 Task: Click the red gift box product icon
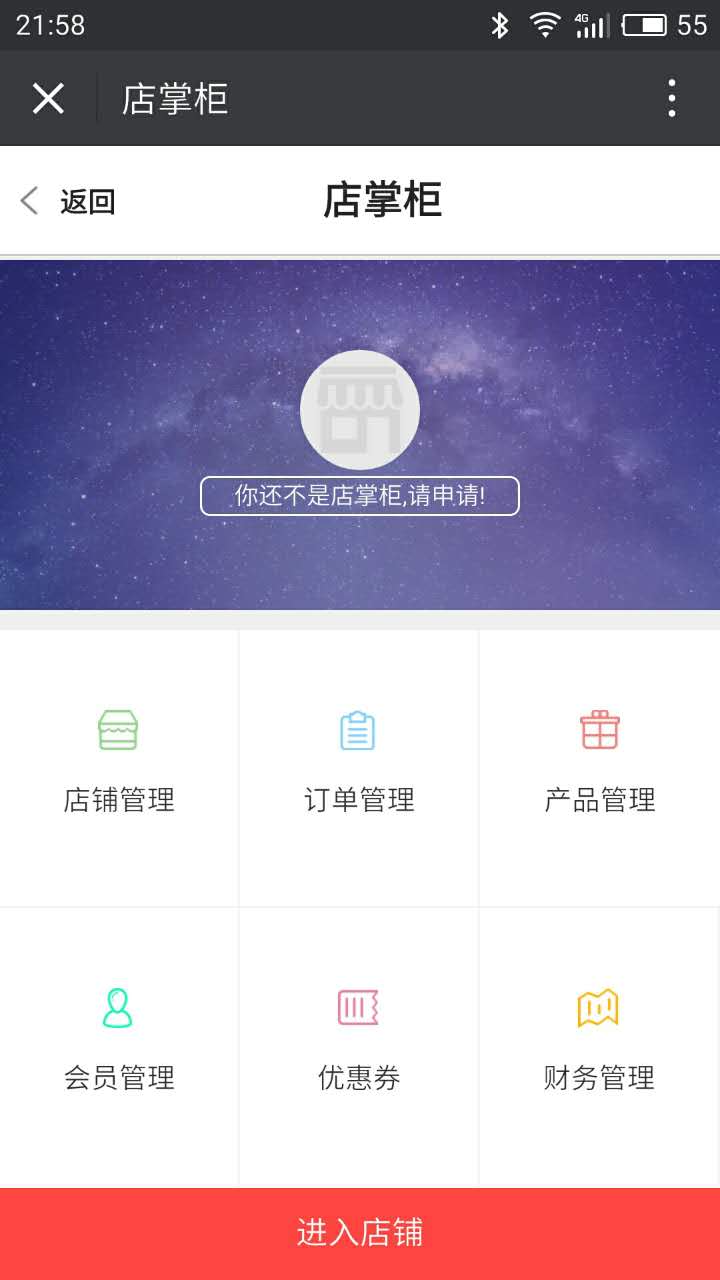pos(598,728)
